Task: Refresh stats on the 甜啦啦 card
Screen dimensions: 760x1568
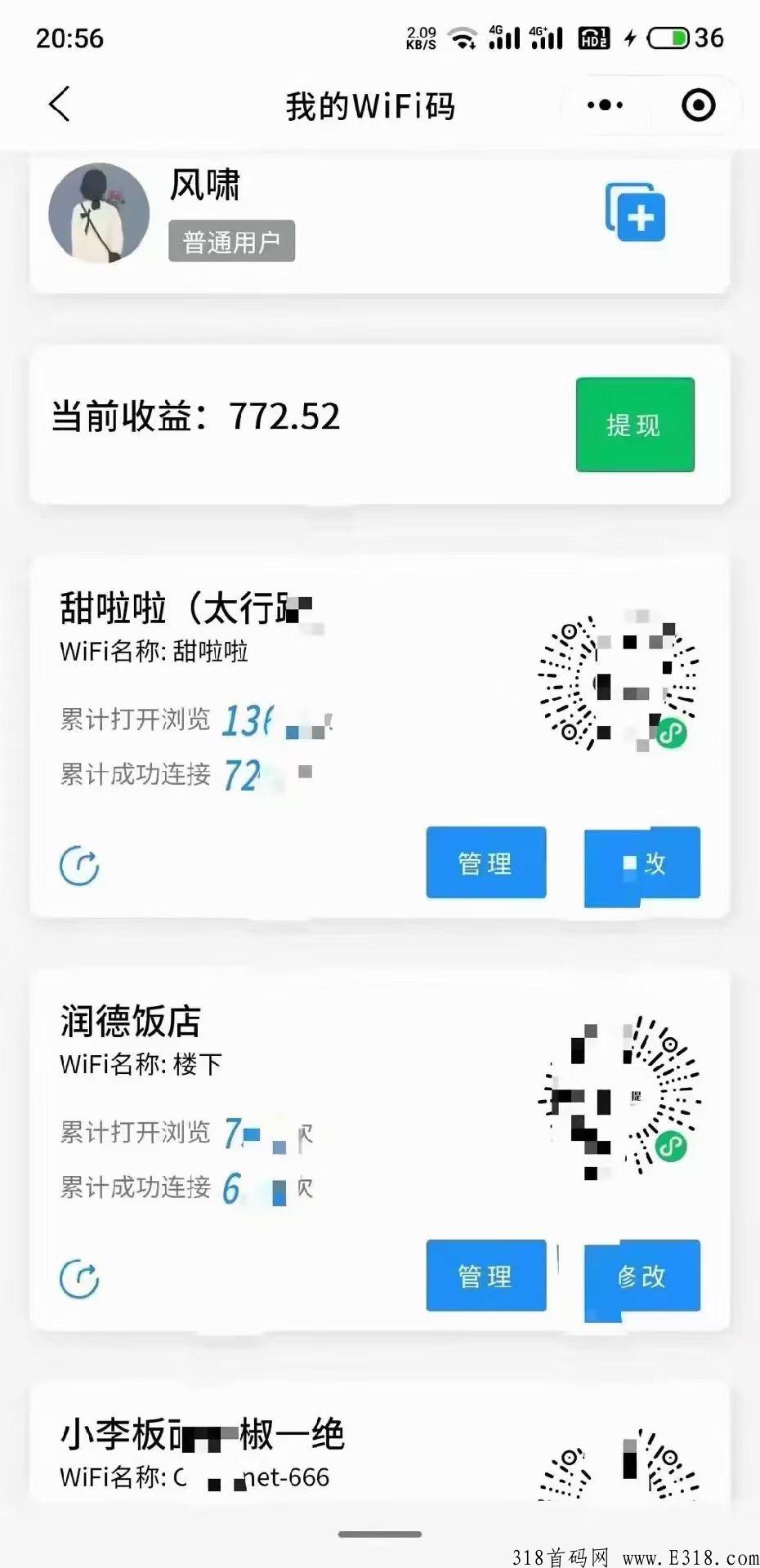Action: tap(80, 866)
